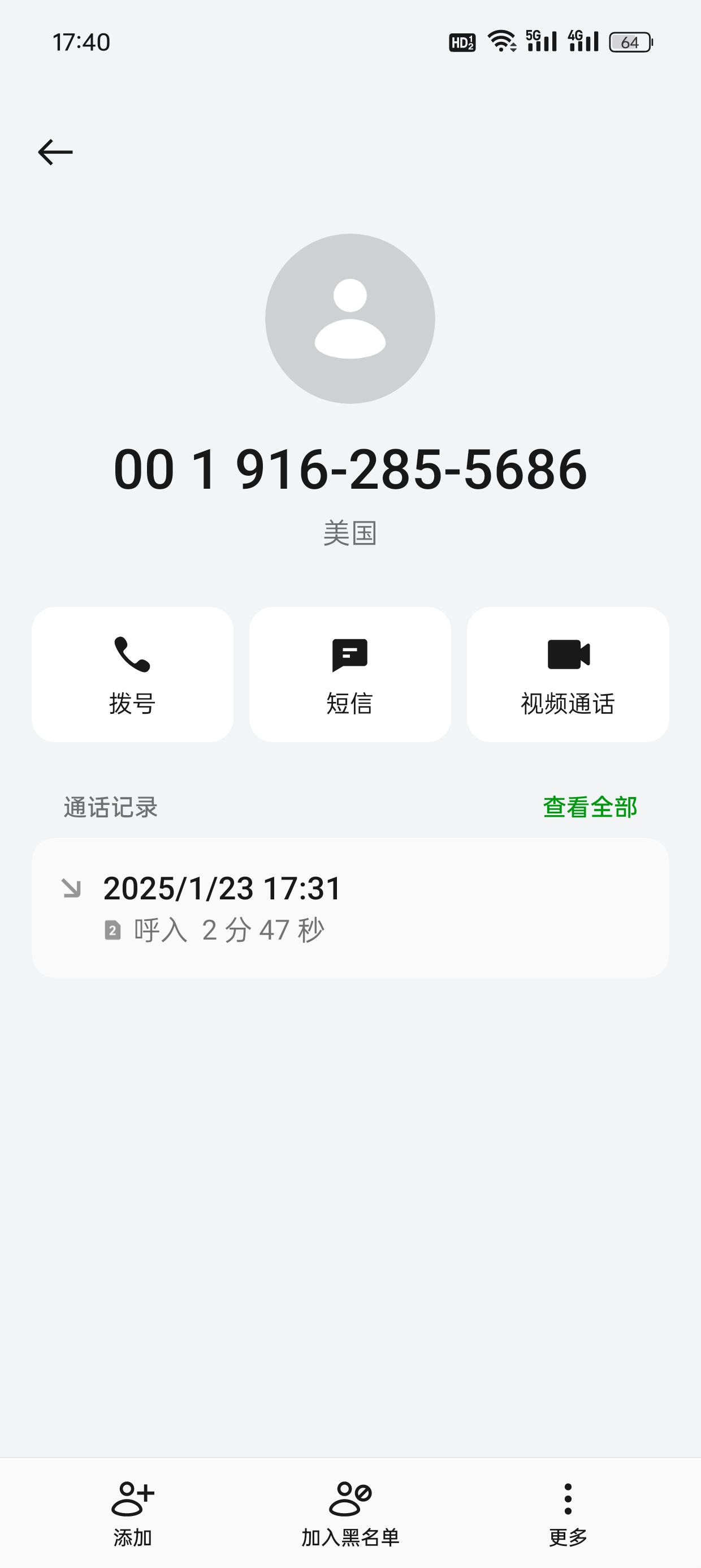Image resolution: width=701 pixels, height=1568 pixels.
Task: Add this number as a contact (添加)
Action: [133, 1513]
